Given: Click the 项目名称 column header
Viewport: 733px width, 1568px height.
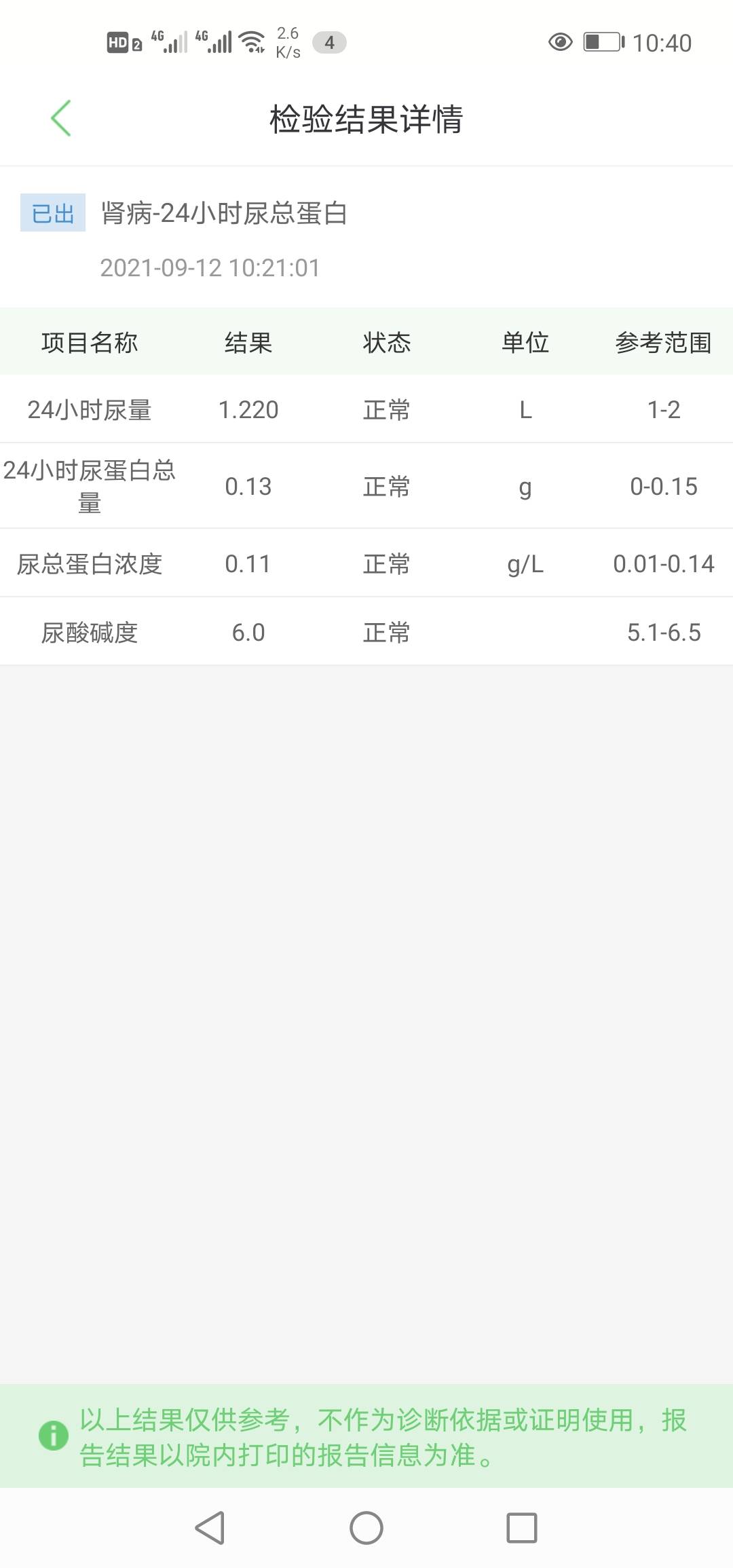Looking at the screenshot, I should [x=89, y=343].
